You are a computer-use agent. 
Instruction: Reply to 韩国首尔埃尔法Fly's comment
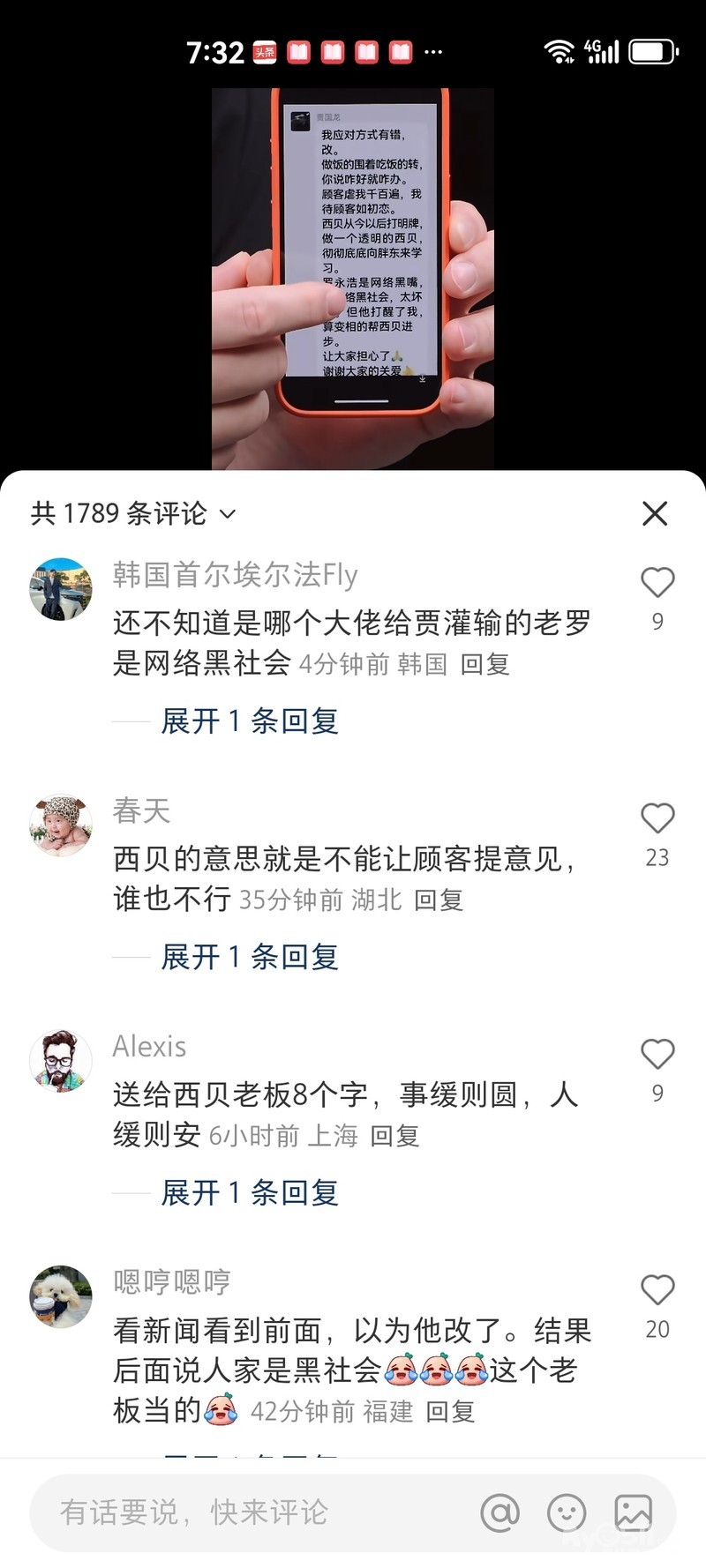coord(484,664)
